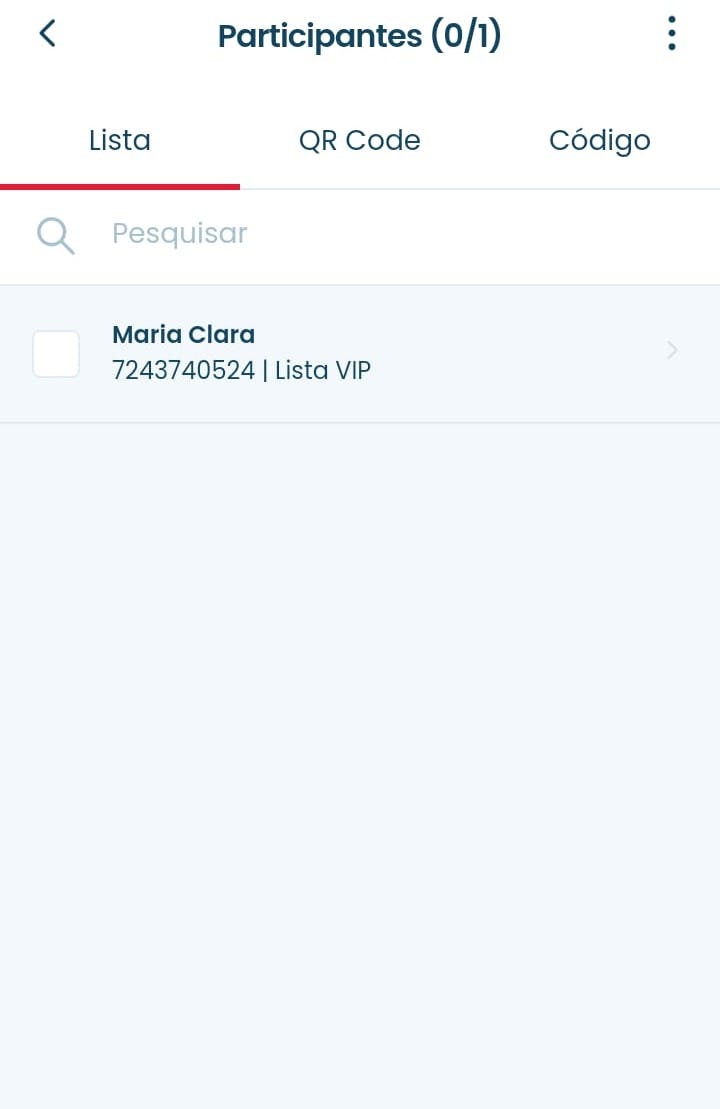720x1109 pixels.
Task: Switch to the Código tab
Action: tap(599, 140)
